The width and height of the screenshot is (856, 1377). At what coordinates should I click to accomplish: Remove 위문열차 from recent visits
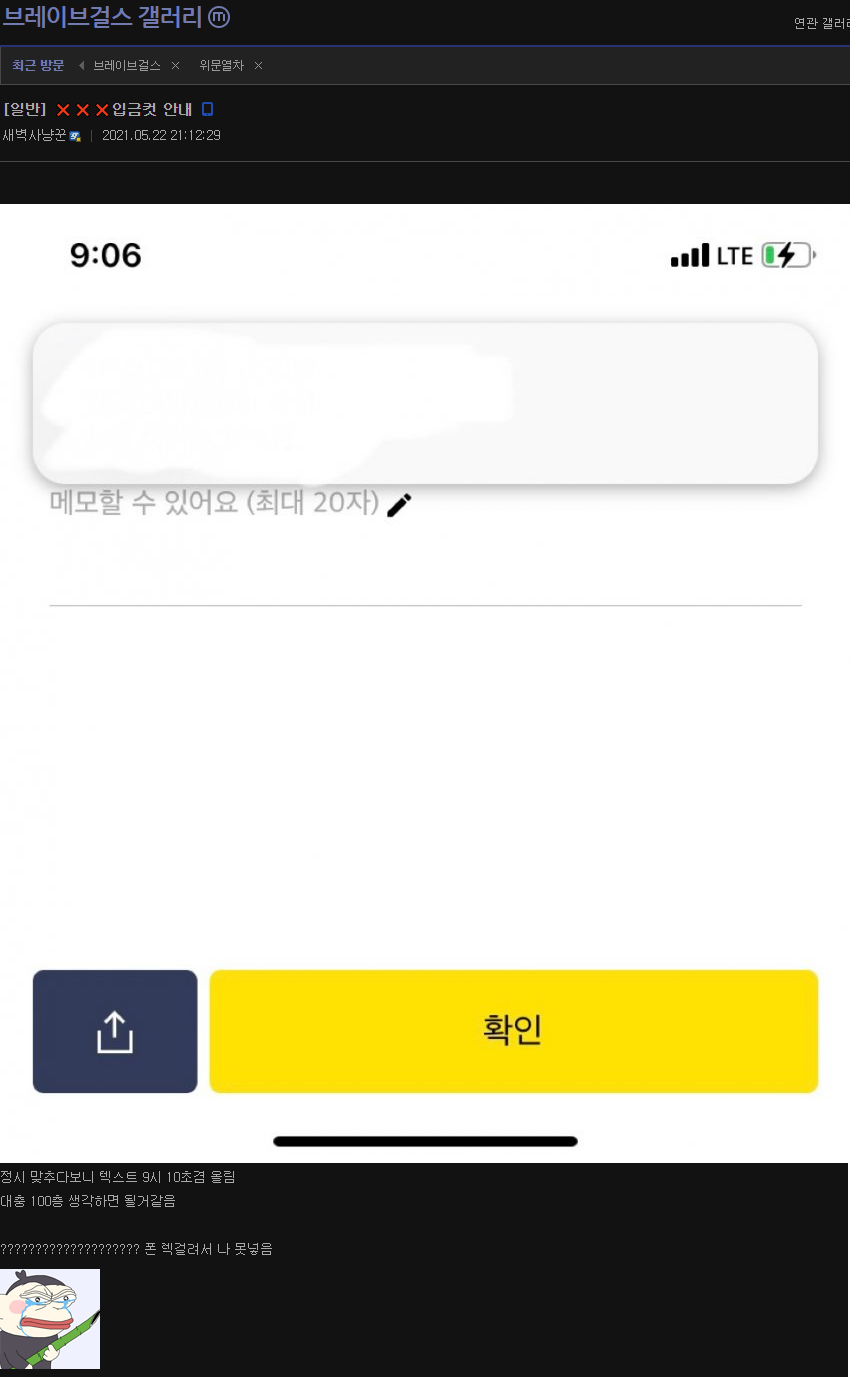258,66
